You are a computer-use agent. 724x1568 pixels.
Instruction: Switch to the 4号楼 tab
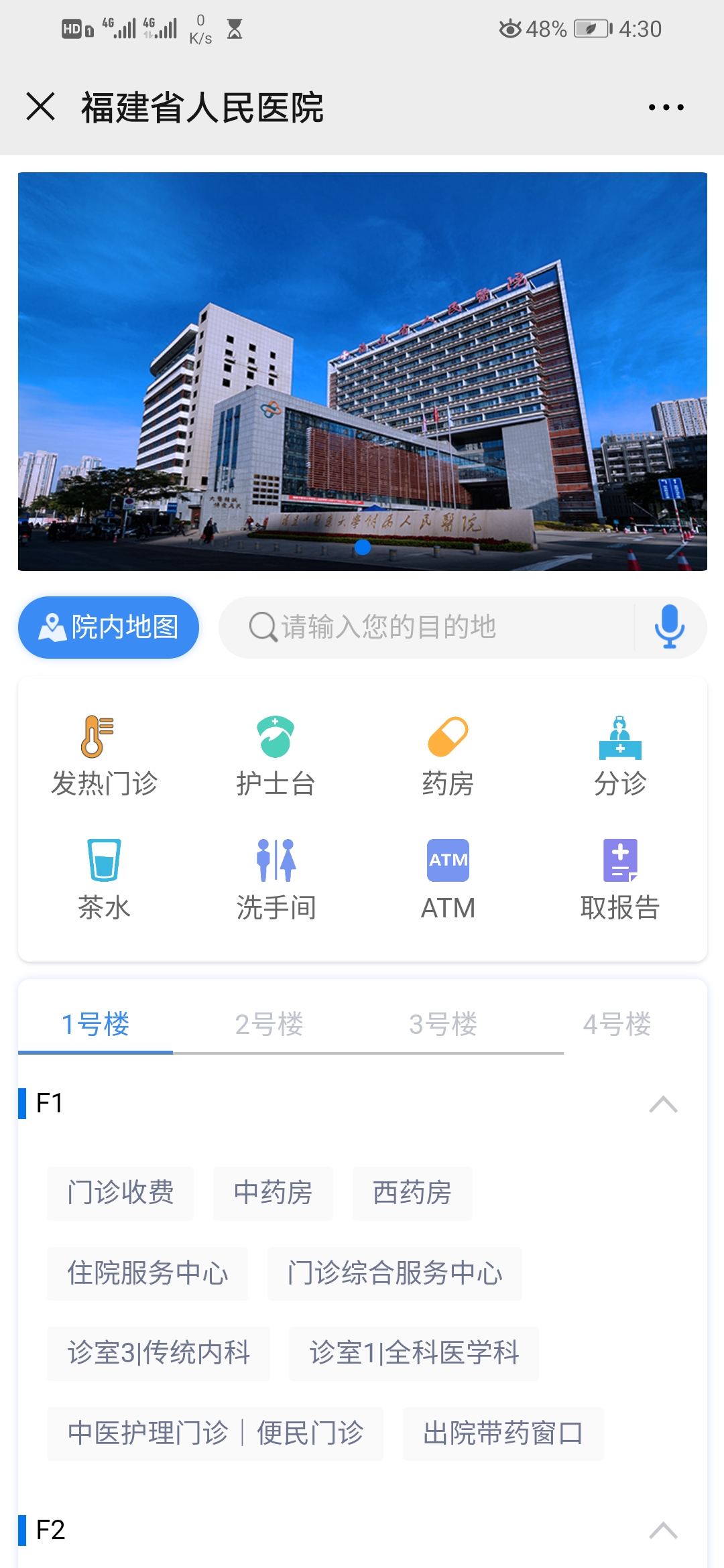[x=617, y=1024]
